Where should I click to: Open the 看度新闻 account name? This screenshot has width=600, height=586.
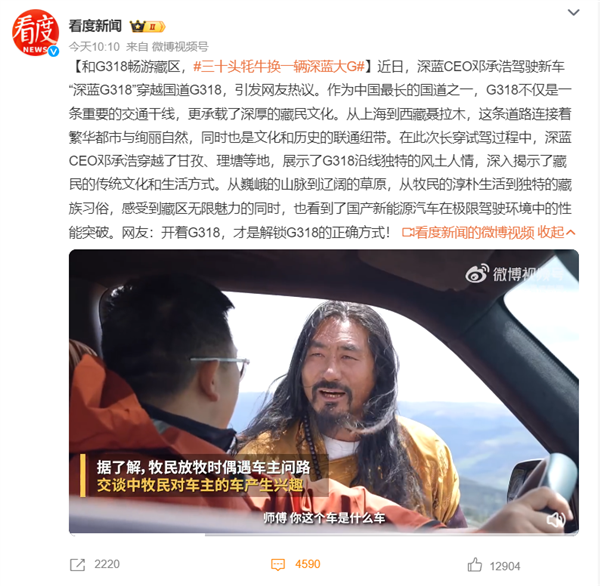point(96,25)
